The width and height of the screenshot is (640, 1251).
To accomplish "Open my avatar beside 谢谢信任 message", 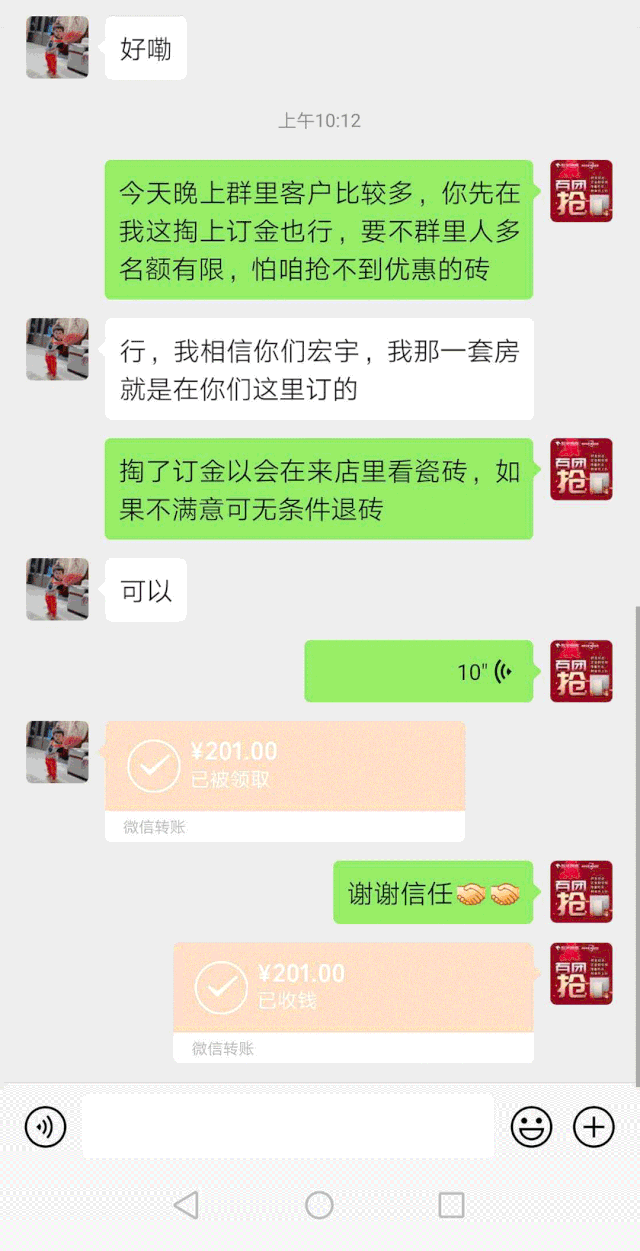I will pyautogui.click(x=581, y=891).
